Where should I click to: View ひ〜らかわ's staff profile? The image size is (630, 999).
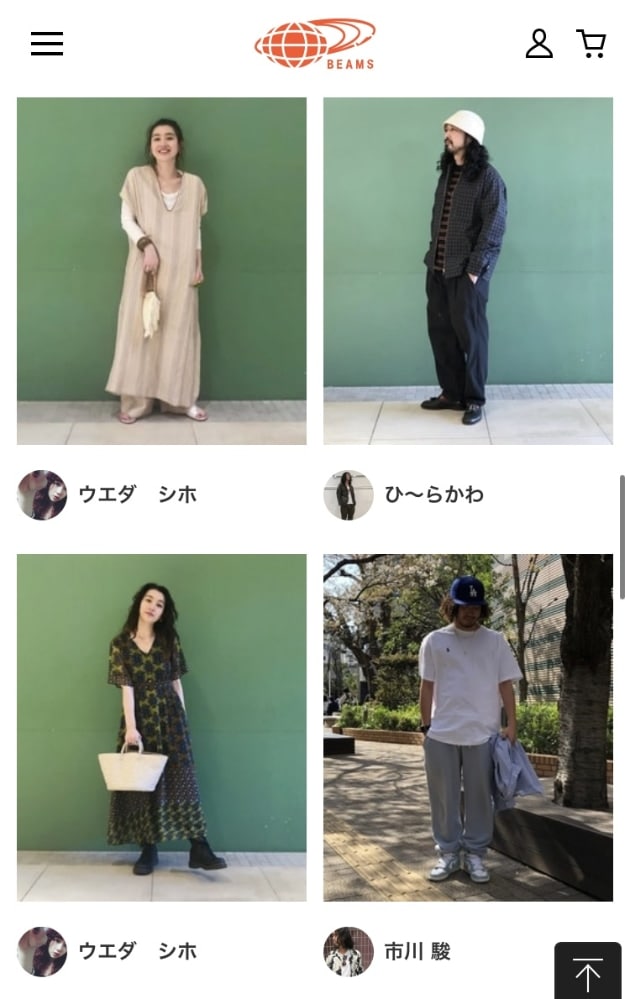click(433, 495)
